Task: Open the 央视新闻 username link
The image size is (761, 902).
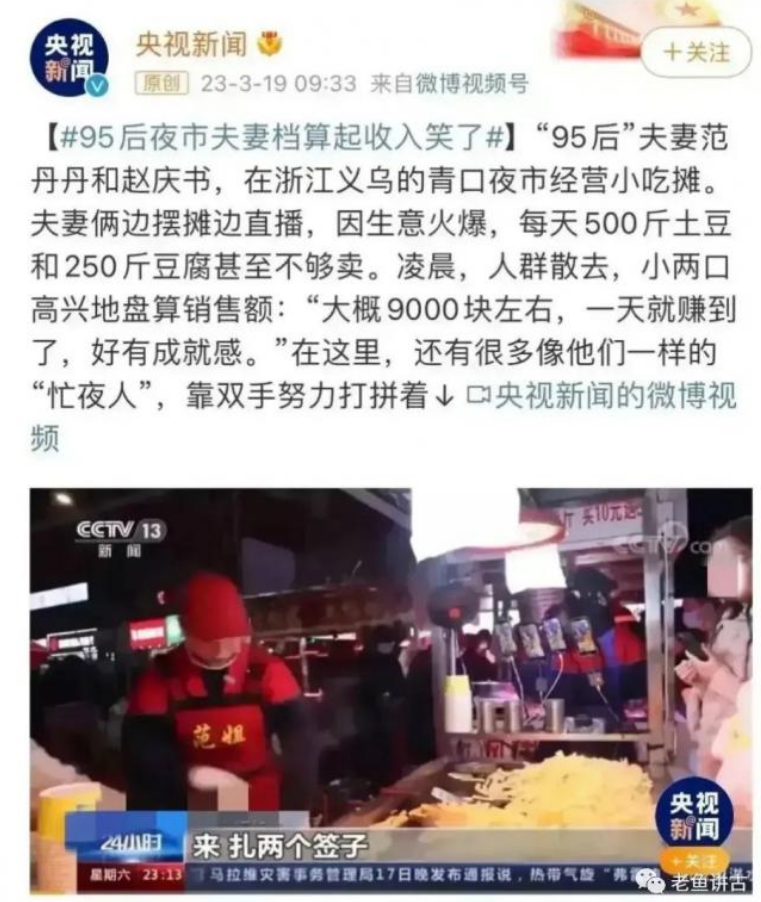Action: [191, 43]
